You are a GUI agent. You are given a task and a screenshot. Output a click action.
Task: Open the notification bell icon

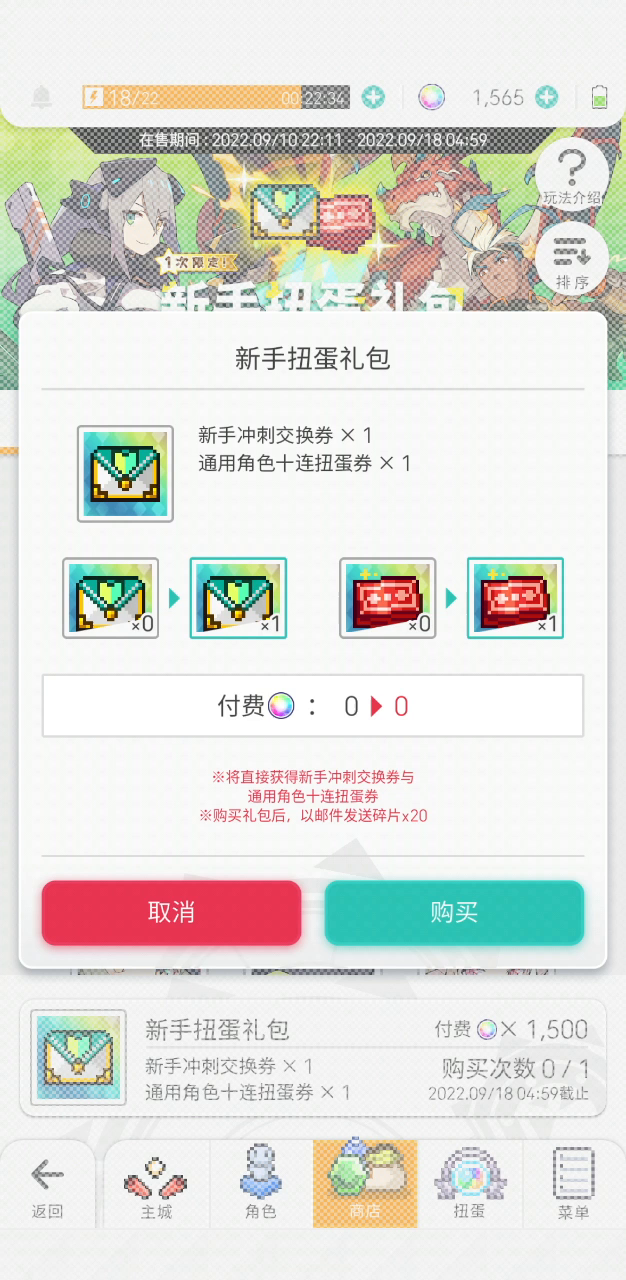(42, 97)
